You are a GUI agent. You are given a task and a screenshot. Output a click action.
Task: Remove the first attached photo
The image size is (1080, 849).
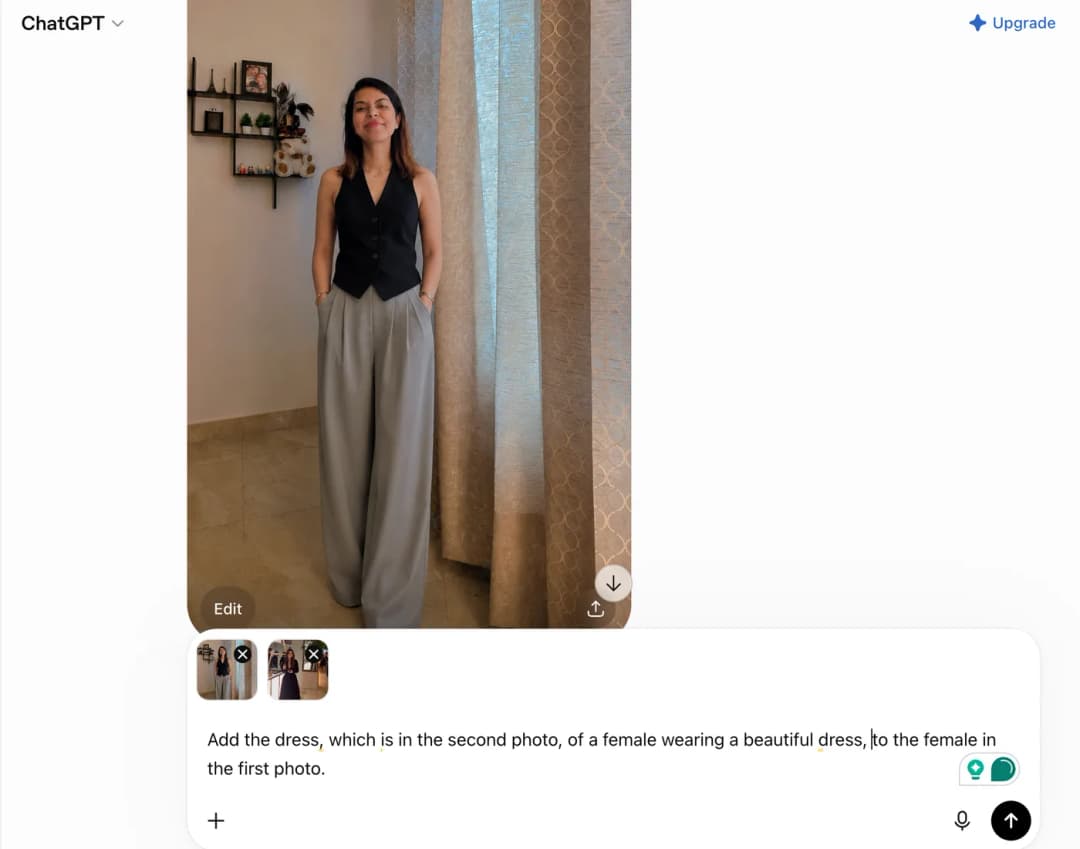(242, 654)
